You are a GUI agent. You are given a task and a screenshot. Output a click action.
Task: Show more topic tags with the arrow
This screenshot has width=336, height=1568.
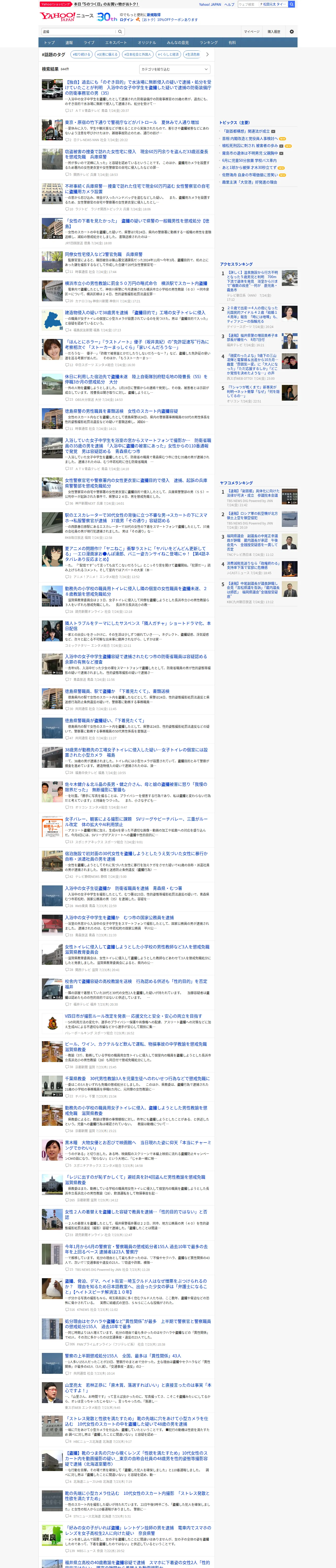207,54
